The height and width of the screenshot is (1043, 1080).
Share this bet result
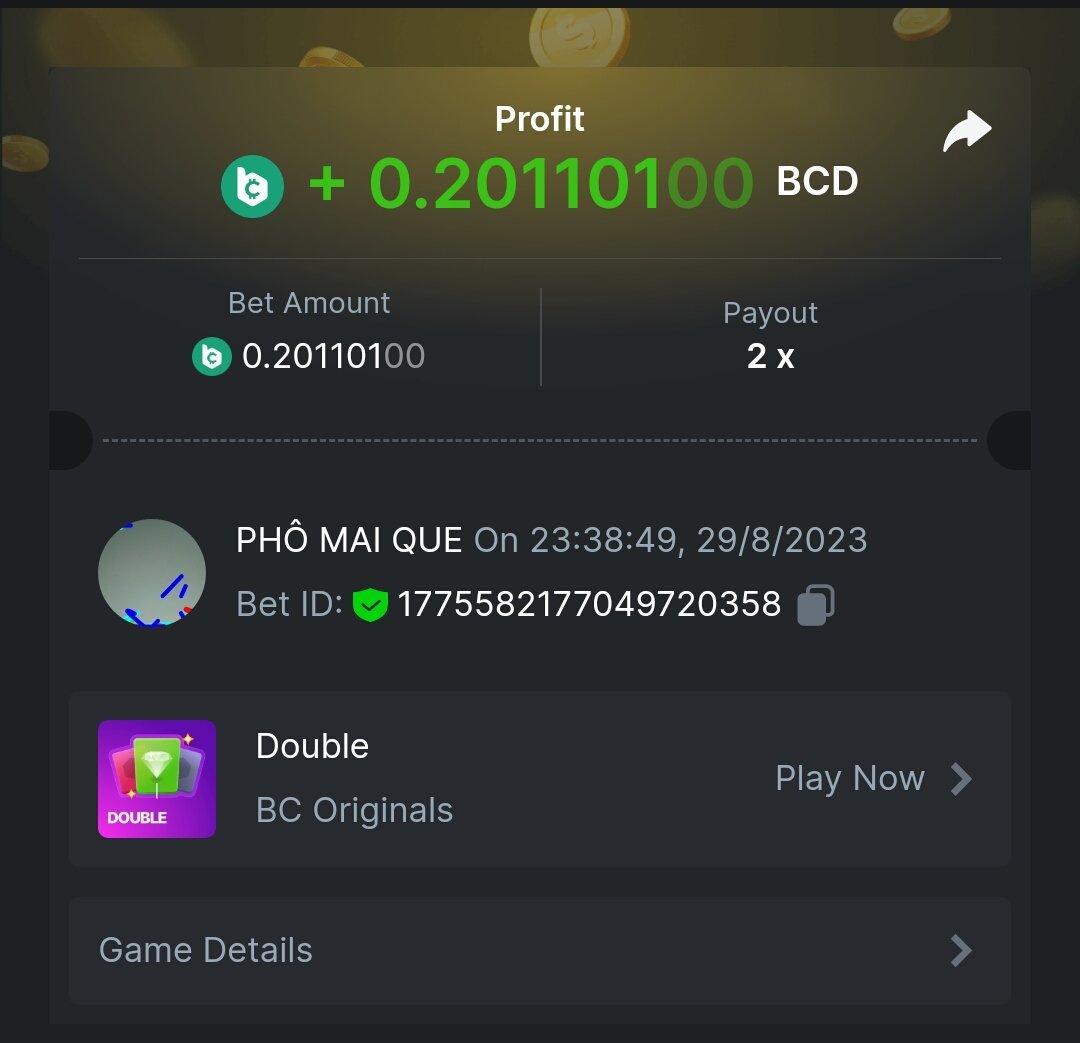pos(966,132)
